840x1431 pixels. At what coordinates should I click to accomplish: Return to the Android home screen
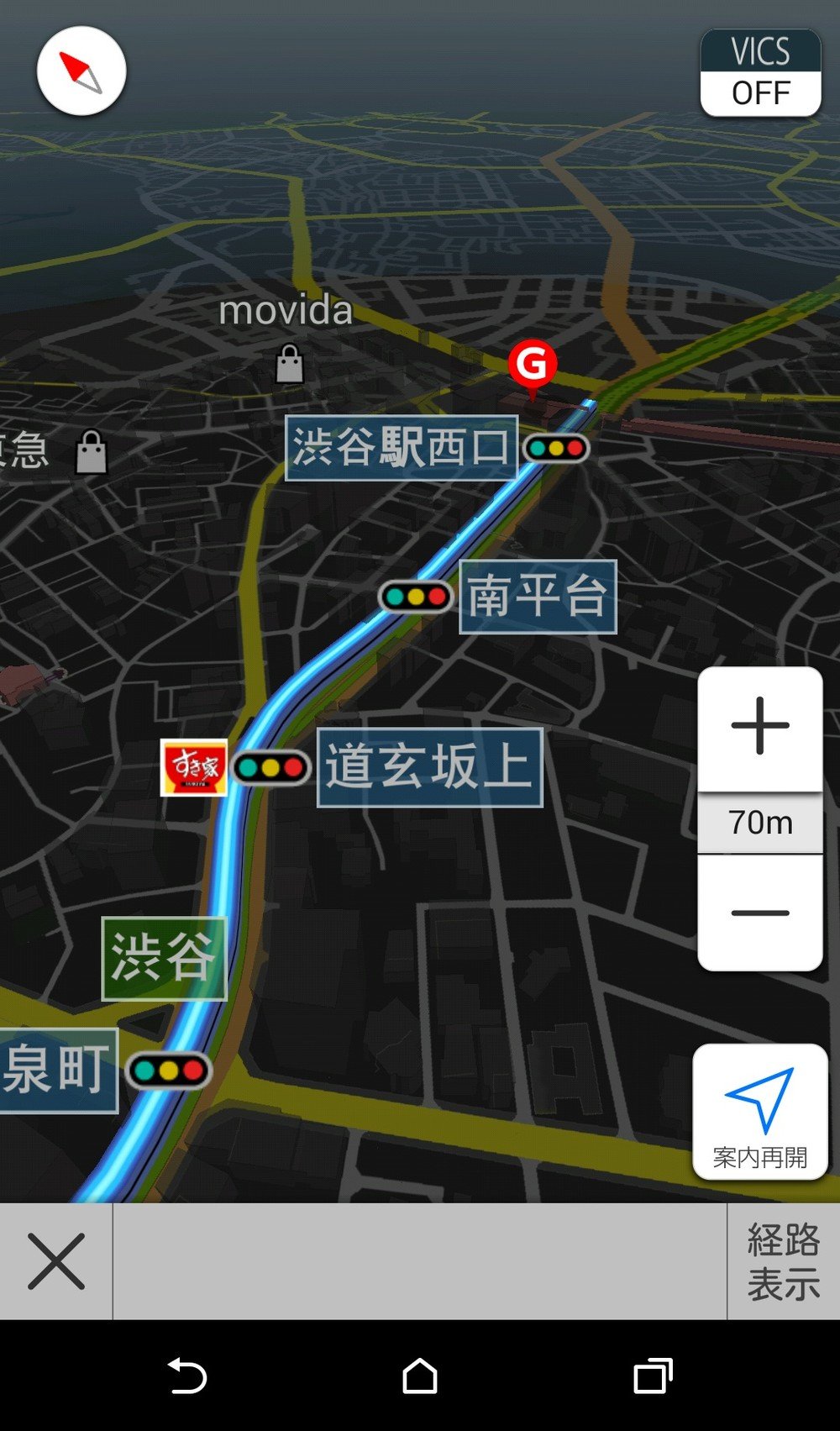(420, 1376)
